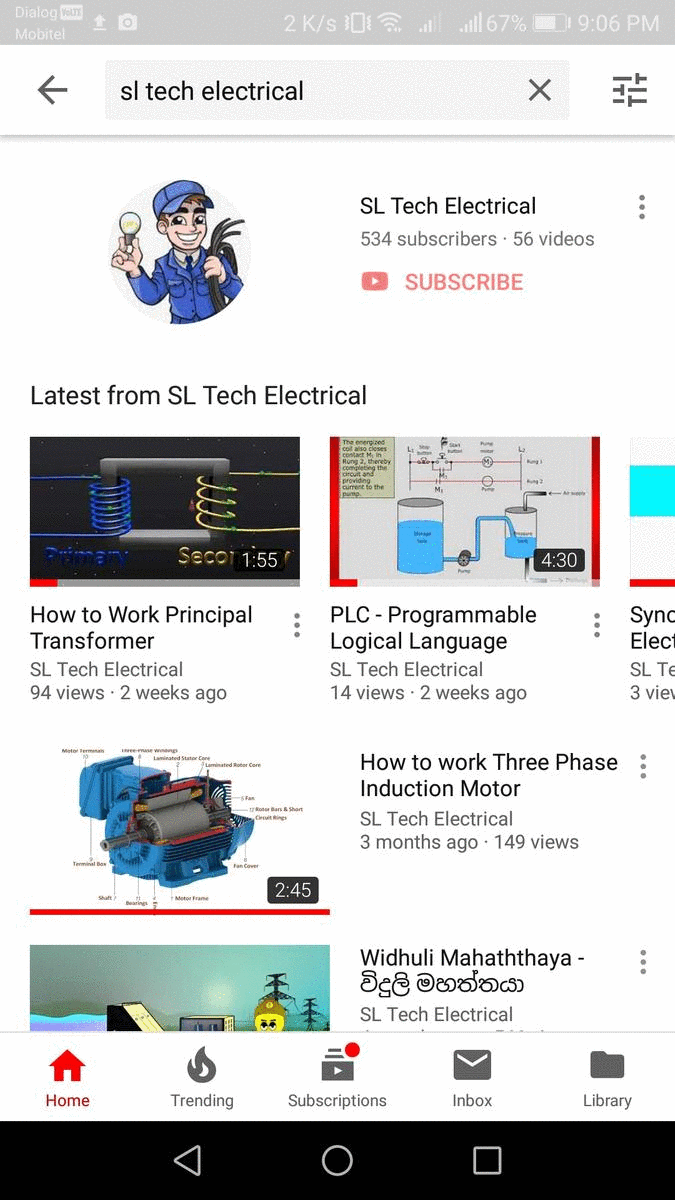Open the search filters icon
675x1200 pixels.
tap(629, 90)
